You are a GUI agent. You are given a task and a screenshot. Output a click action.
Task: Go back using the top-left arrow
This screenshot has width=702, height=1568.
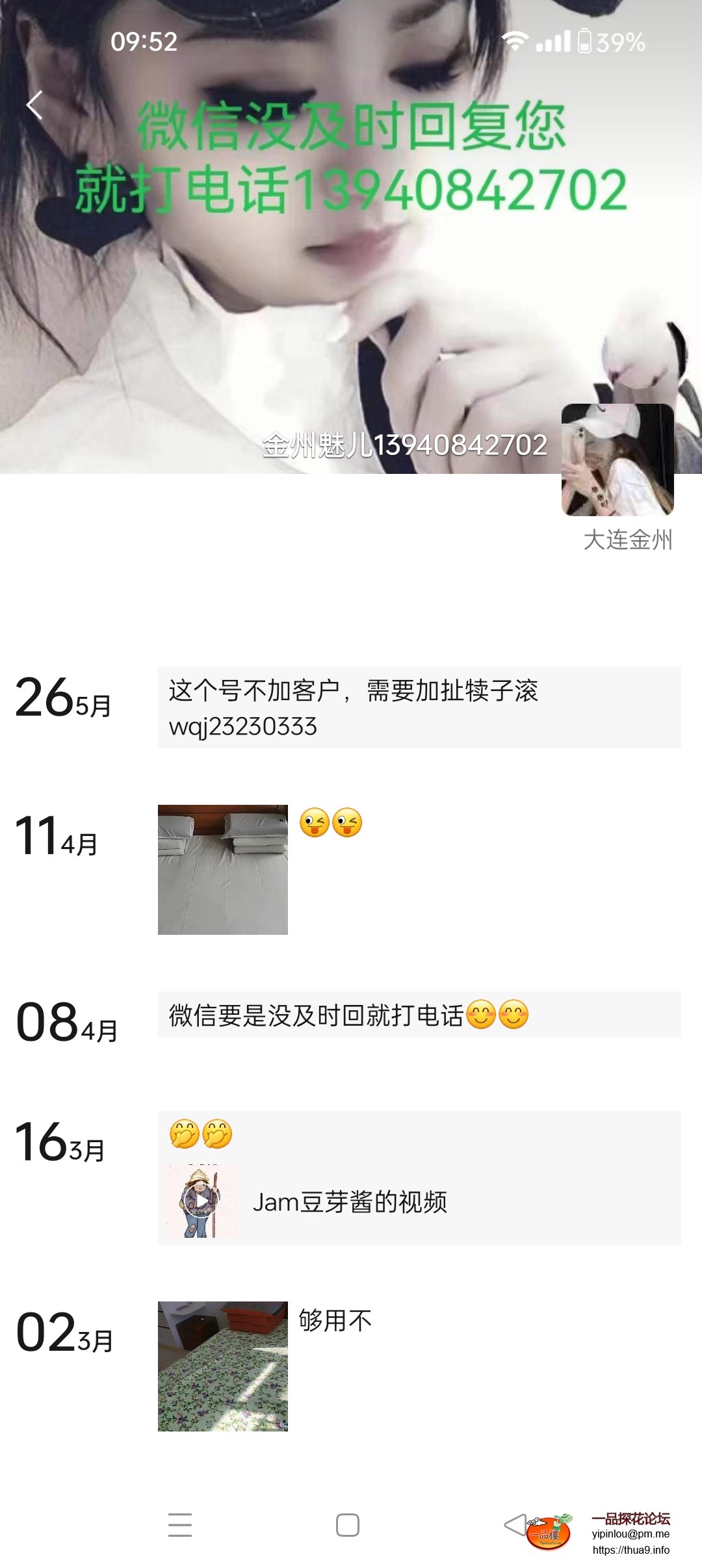[35, 105]
